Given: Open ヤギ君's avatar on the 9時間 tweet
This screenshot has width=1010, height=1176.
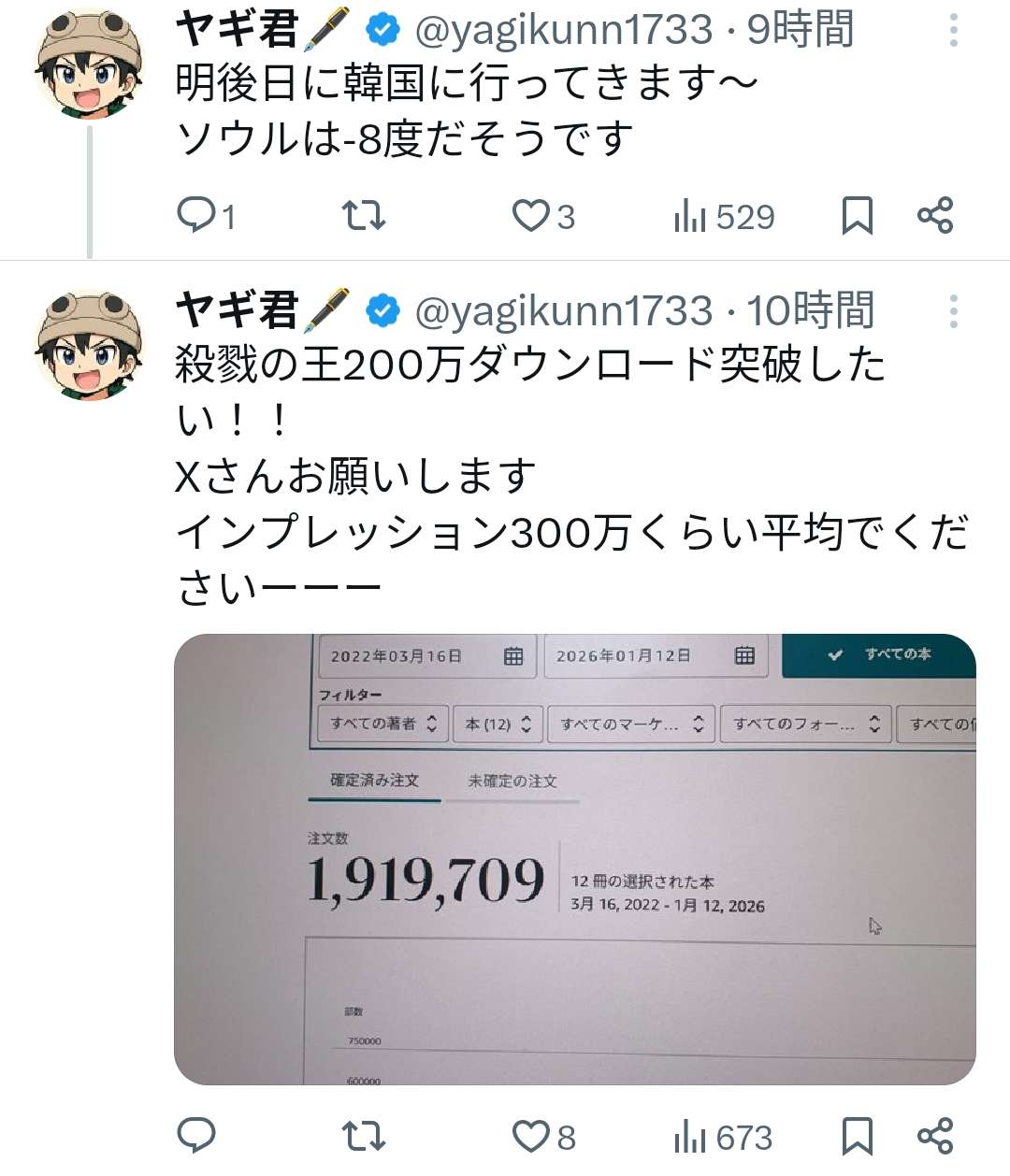Looking at the screenshot, I should point(89,64).
